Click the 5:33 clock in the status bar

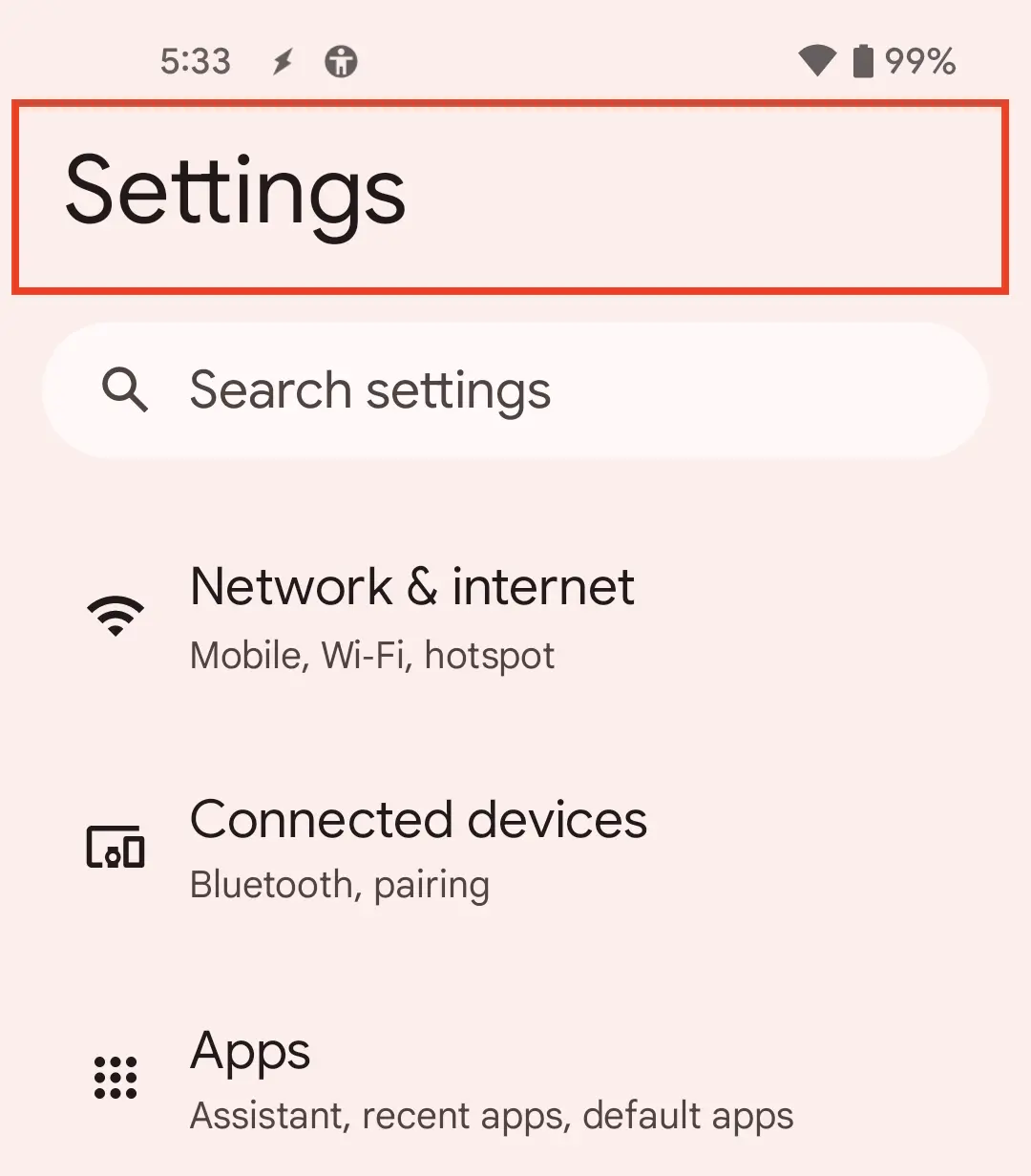click(x=196, y=61)
